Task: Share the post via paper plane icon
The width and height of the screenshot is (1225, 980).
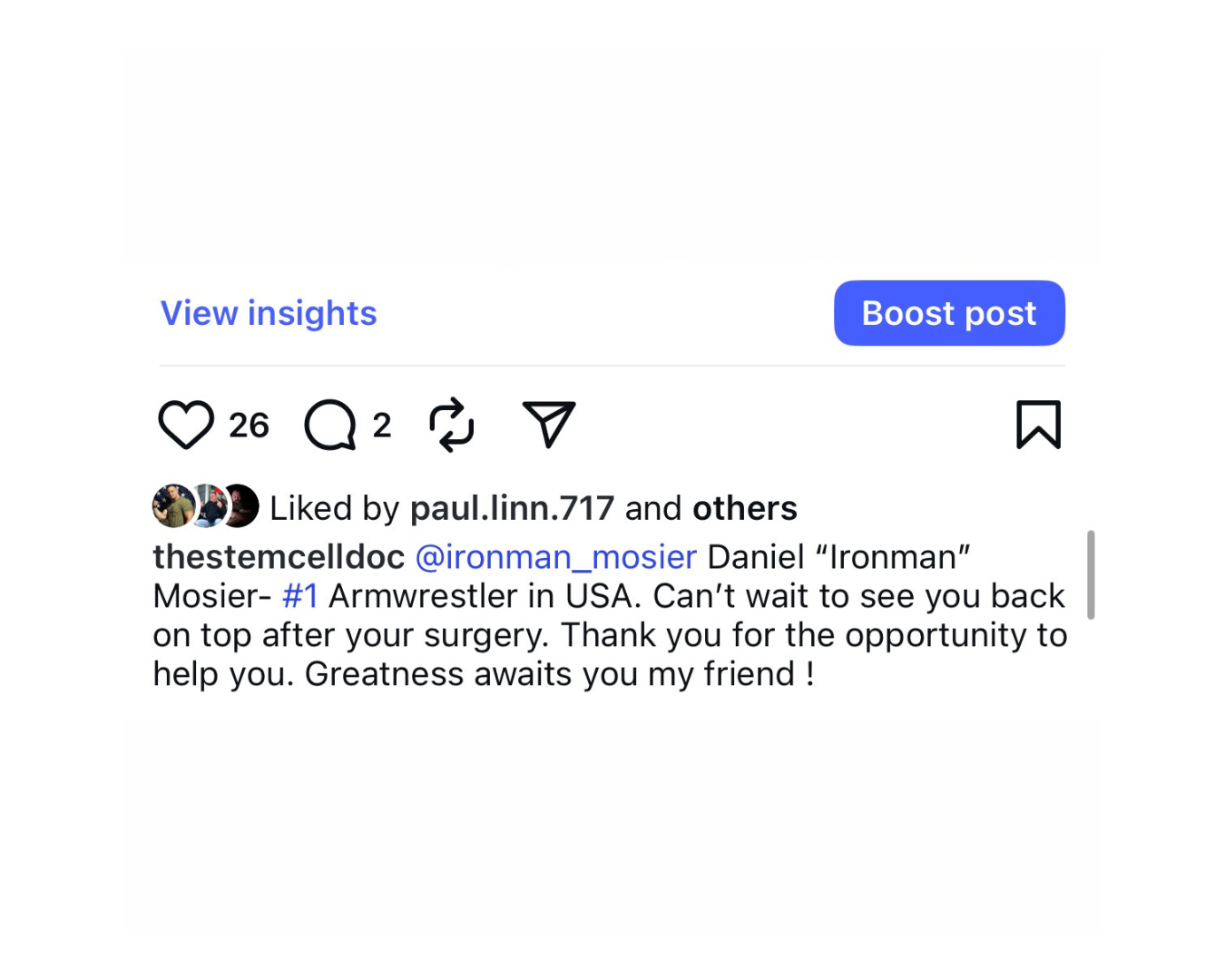Action: click(549, 424)
